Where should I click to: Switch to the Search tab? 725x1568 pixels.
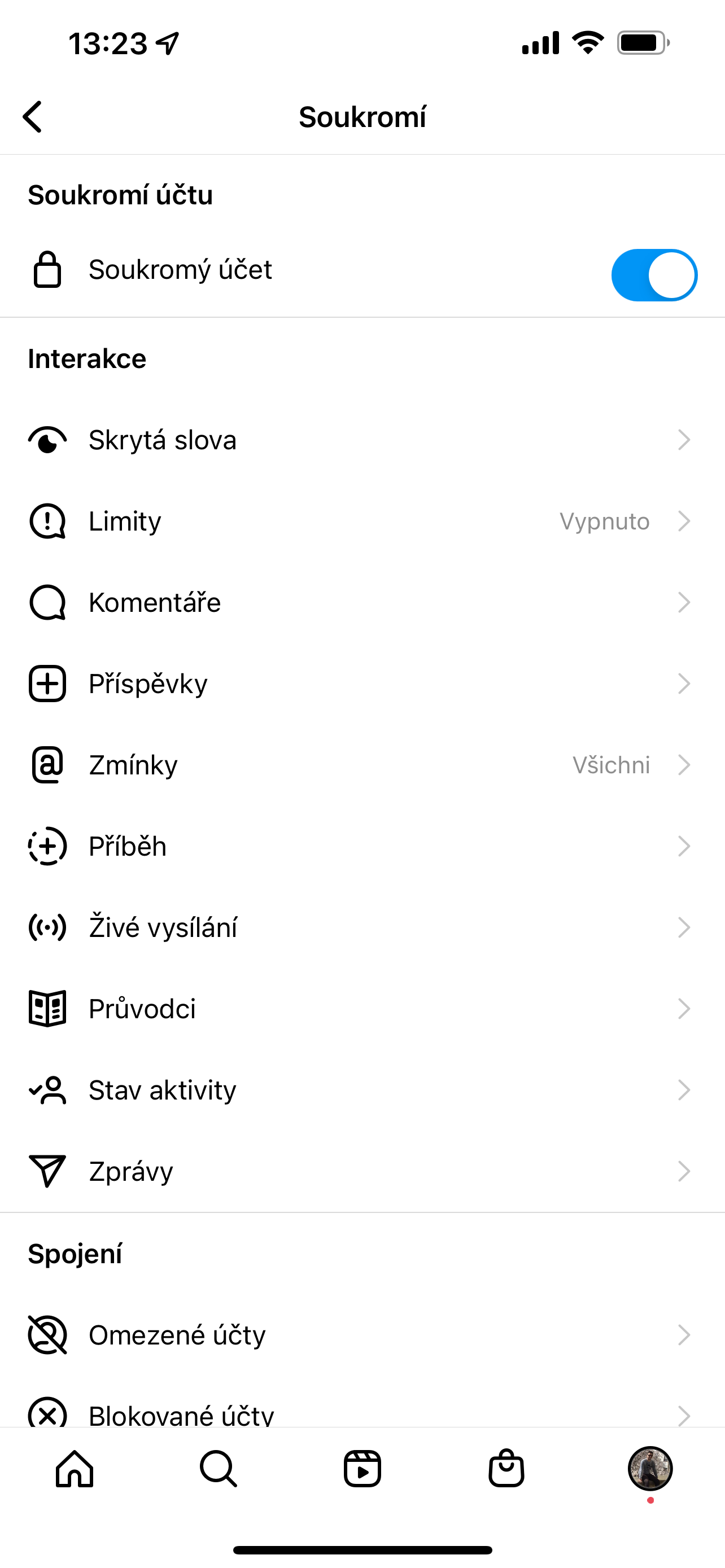(218, 1469)
